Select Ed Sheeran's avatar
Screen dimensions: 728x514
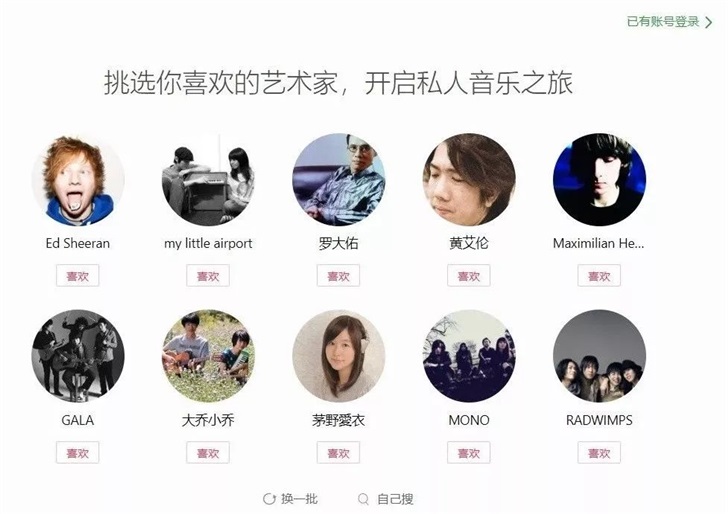78,180
